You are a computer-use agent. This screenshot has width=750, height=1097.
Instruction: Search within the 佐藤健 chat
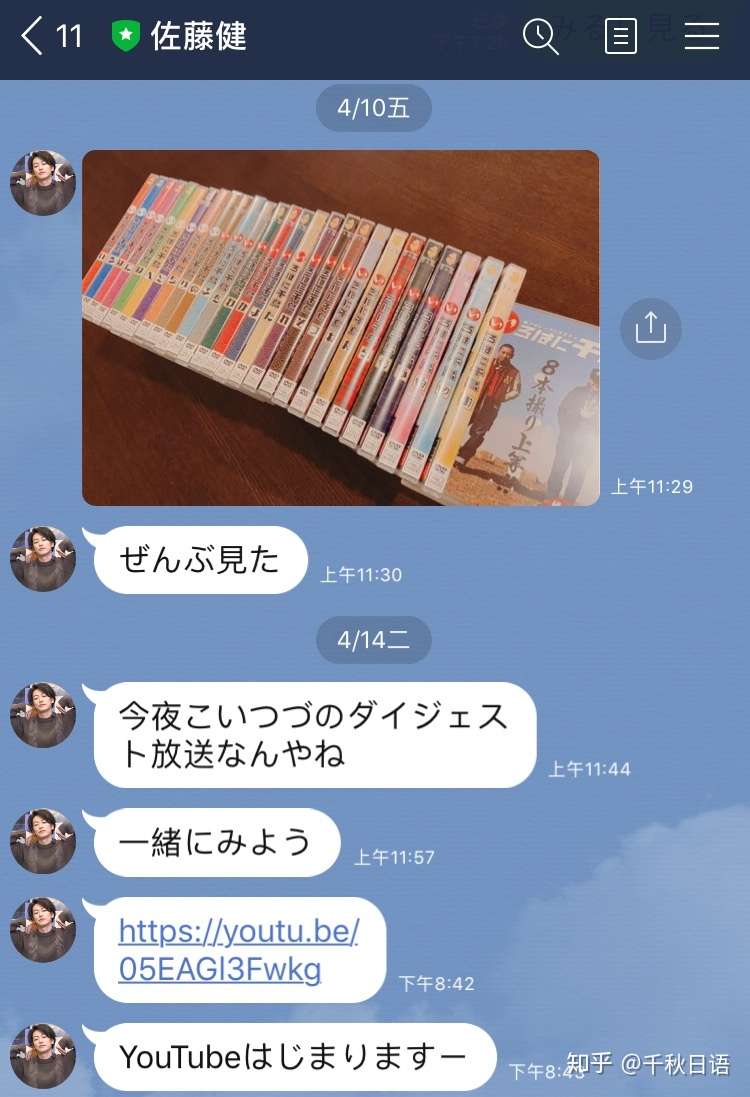tap(541, 37)
